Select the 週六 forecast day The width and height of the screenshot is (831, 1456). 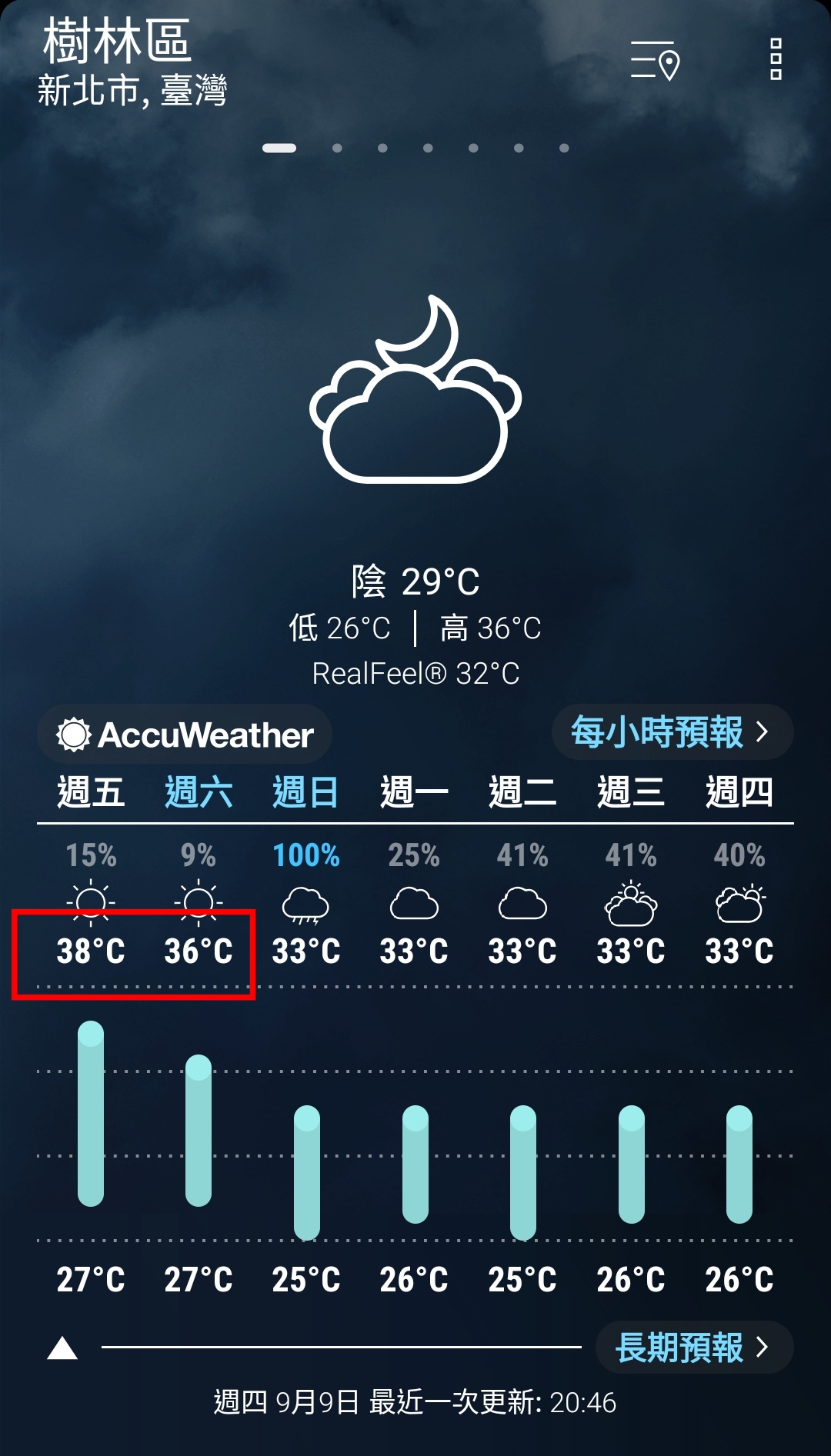click(x=199, y=791)
